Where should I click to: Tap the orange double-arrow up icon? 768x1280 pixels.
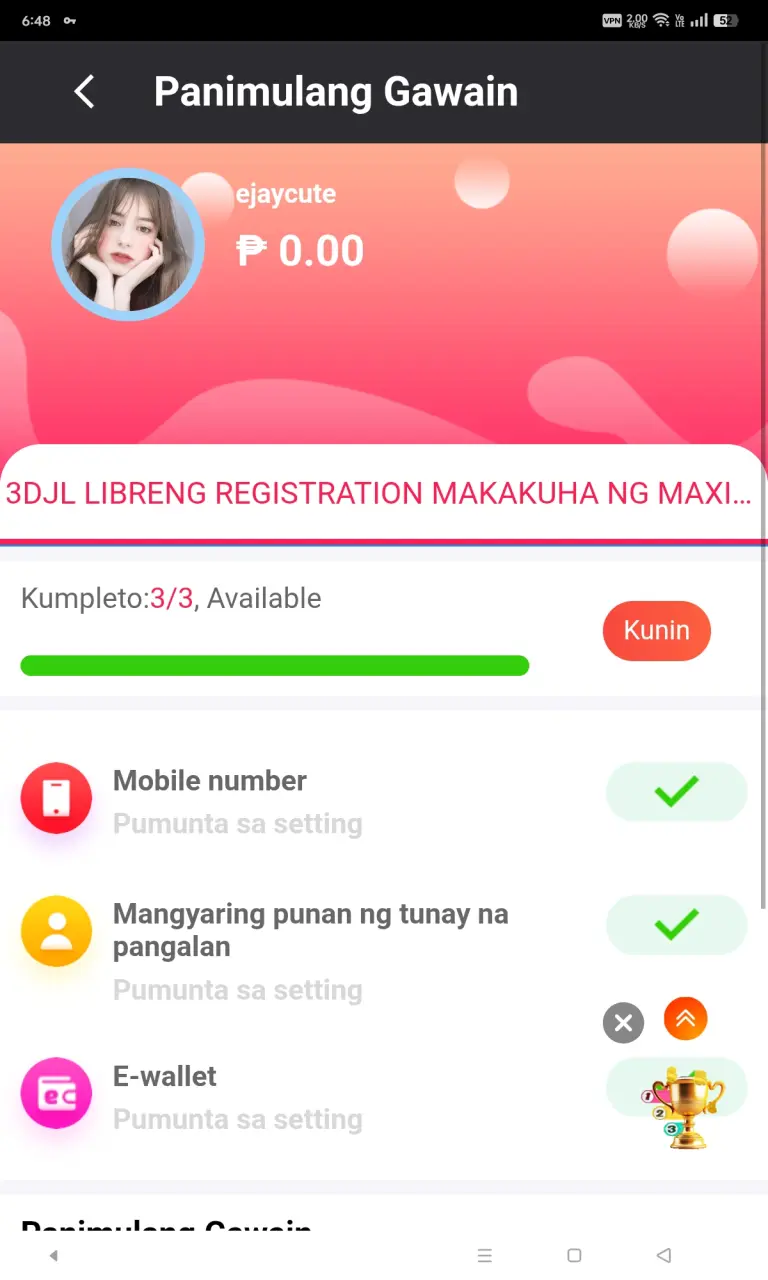point(685,1019)
